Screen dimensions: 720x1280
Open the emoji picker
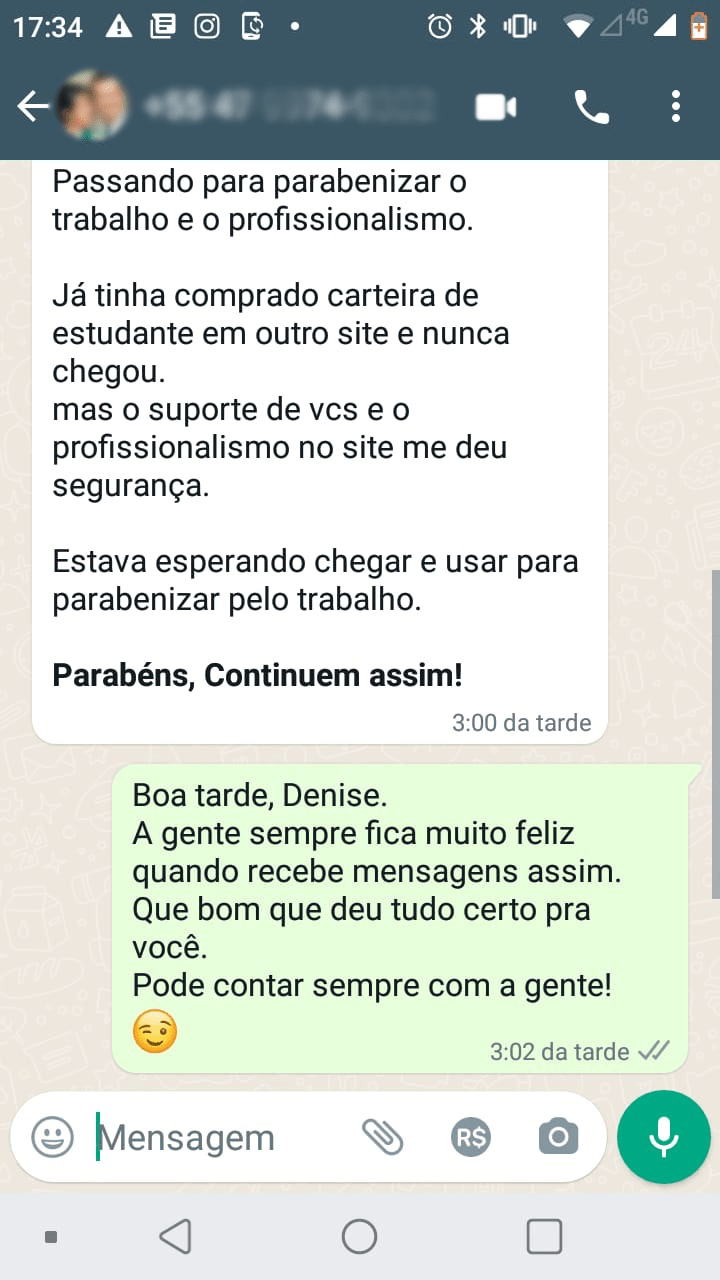pos(52,1137)
